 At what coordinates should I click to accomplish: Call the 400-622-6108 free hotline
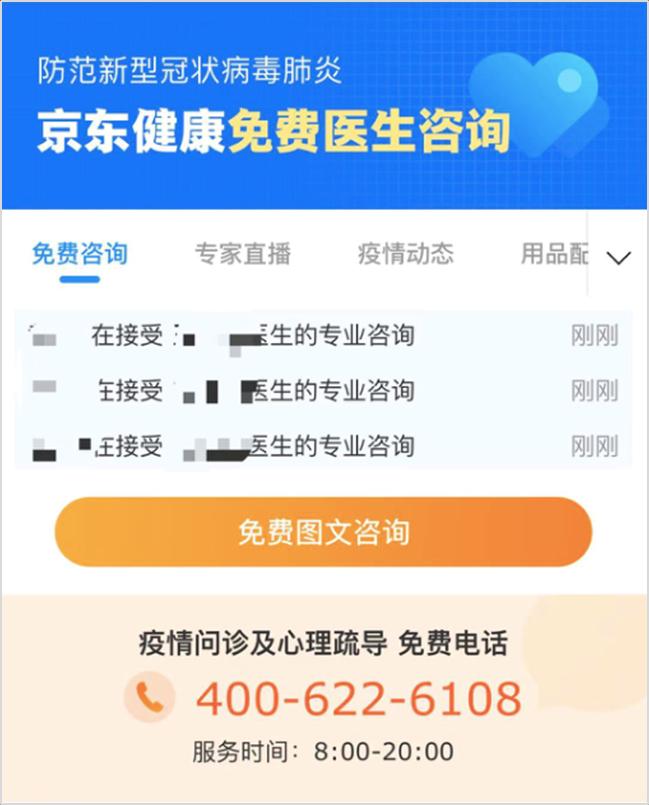click(x=358, y=698)
